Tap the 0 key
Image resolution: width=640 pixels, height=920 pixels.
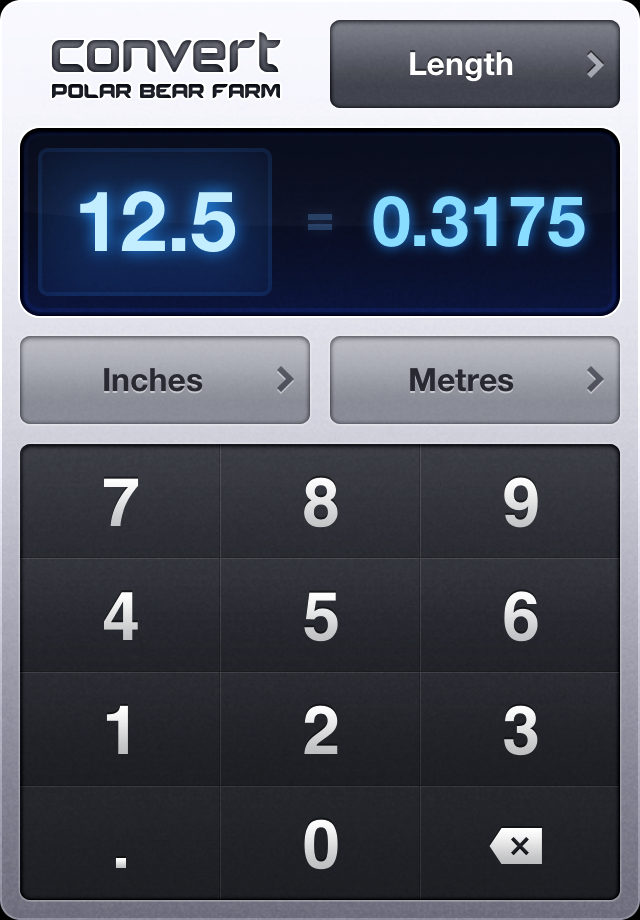coord(320,845)
